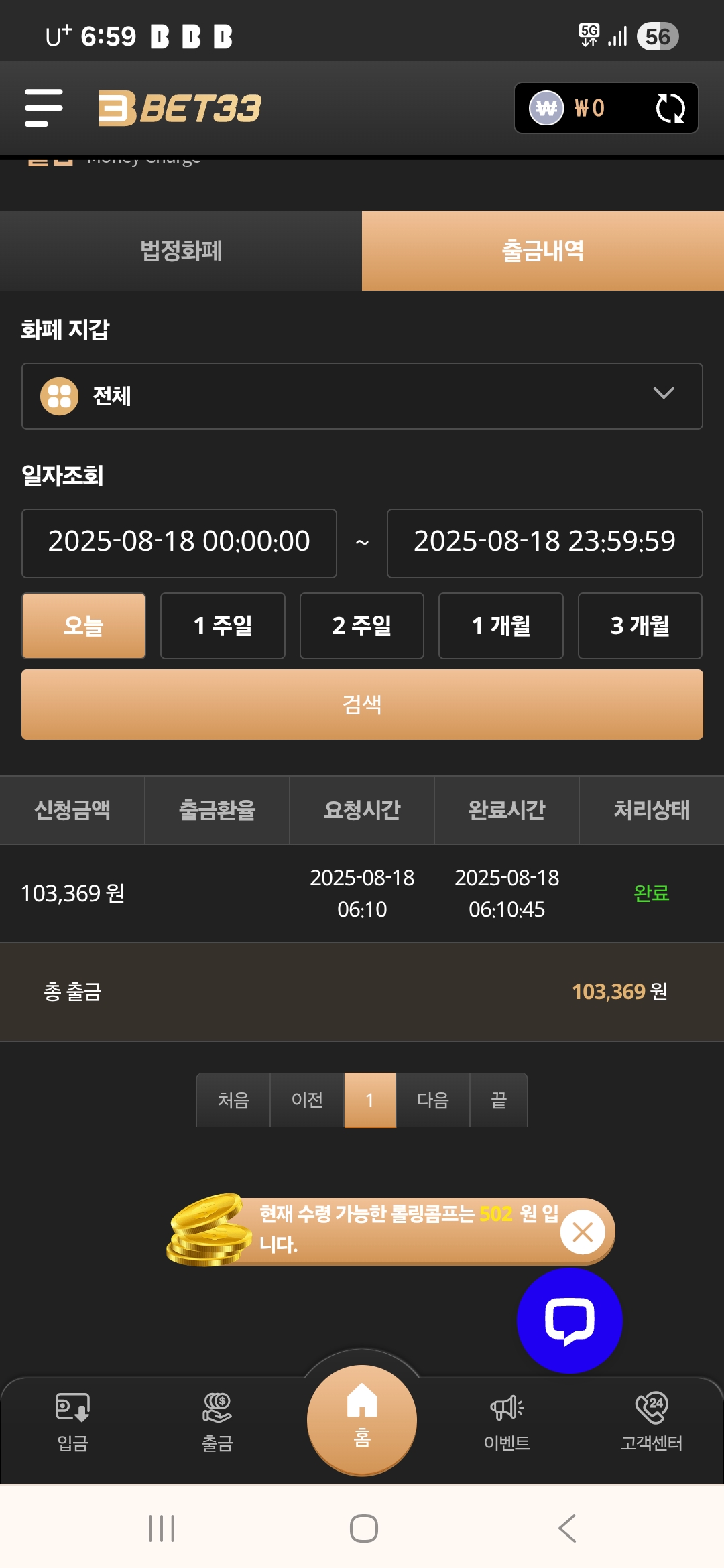Select the 2 주일 range

[362, 626]
